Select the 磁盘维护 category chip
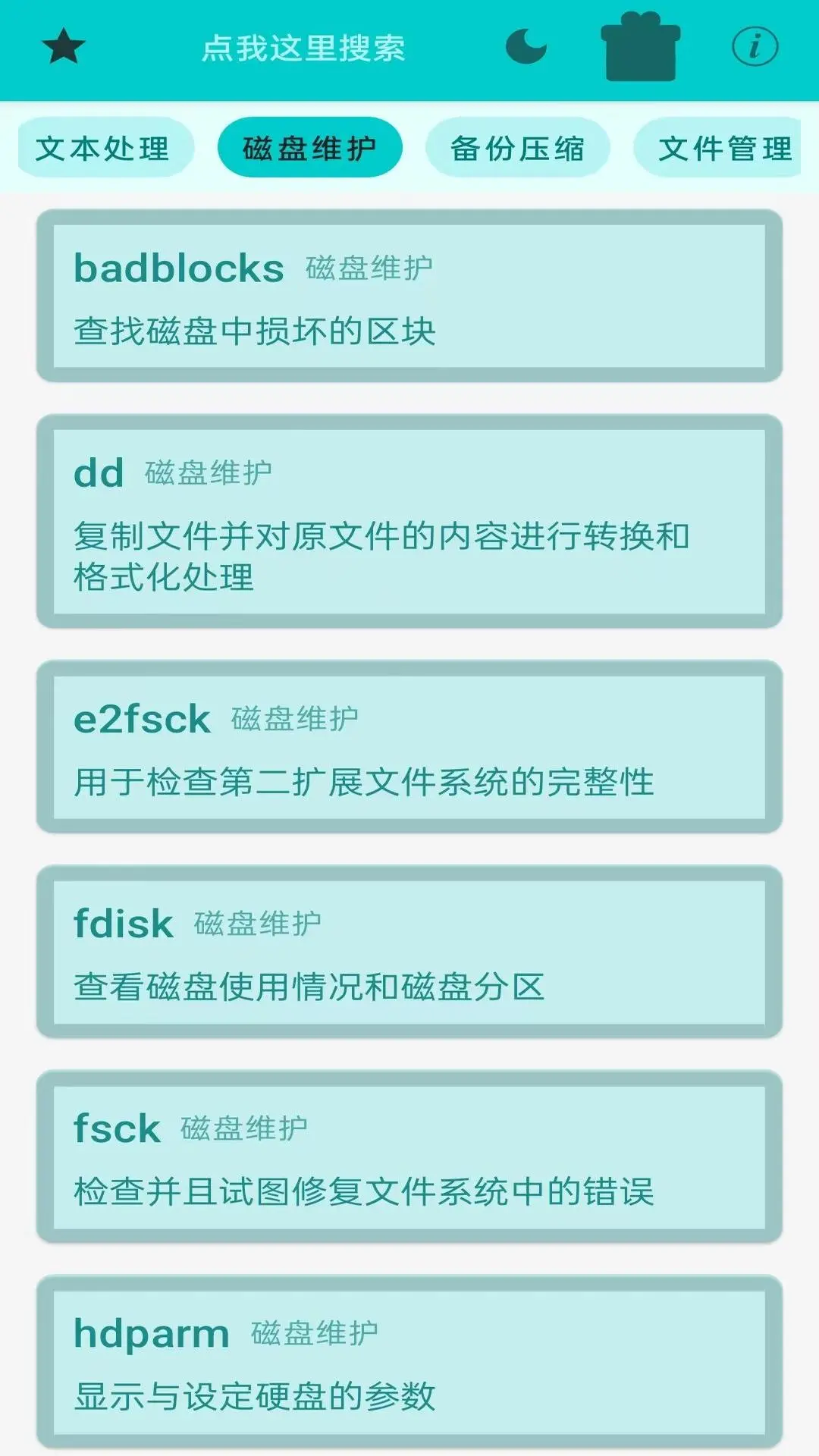Viewport: 819px width, 1456px height. click(x=309, y=148)
